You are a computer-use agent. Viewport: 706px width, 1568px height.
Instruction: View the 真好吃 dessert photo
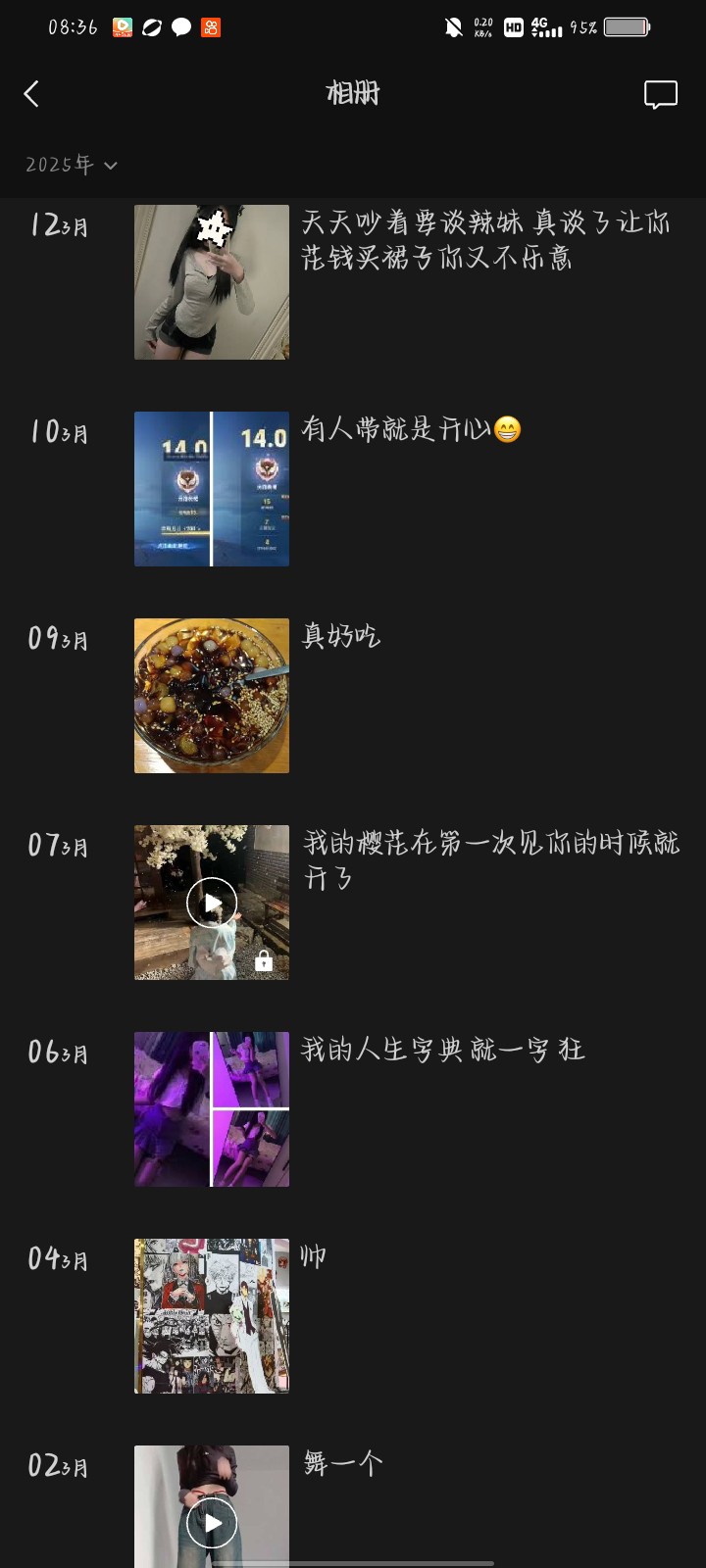[x=212, y=696]
